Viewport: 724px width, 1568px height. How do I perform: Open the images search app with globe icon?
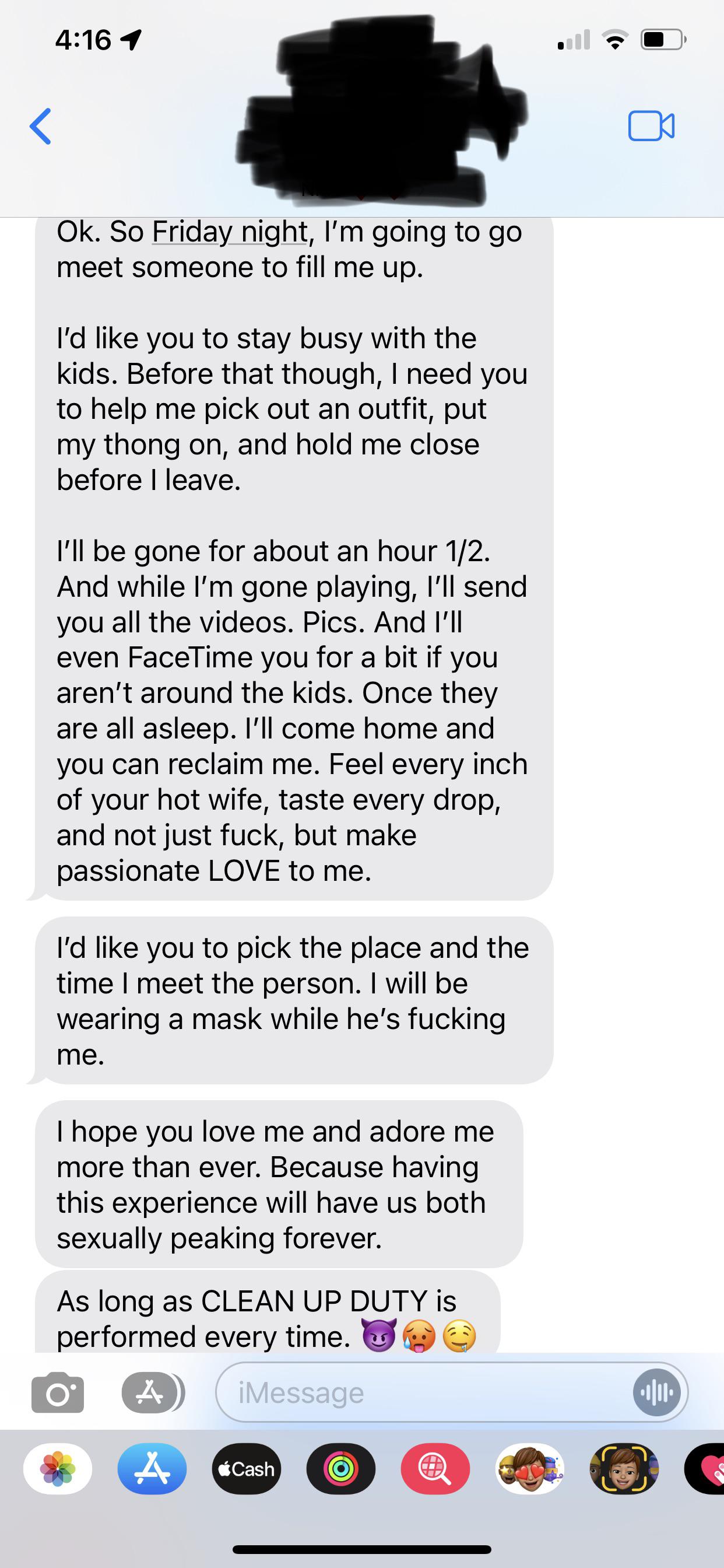pyautogui.click(x=435, y=1469)
